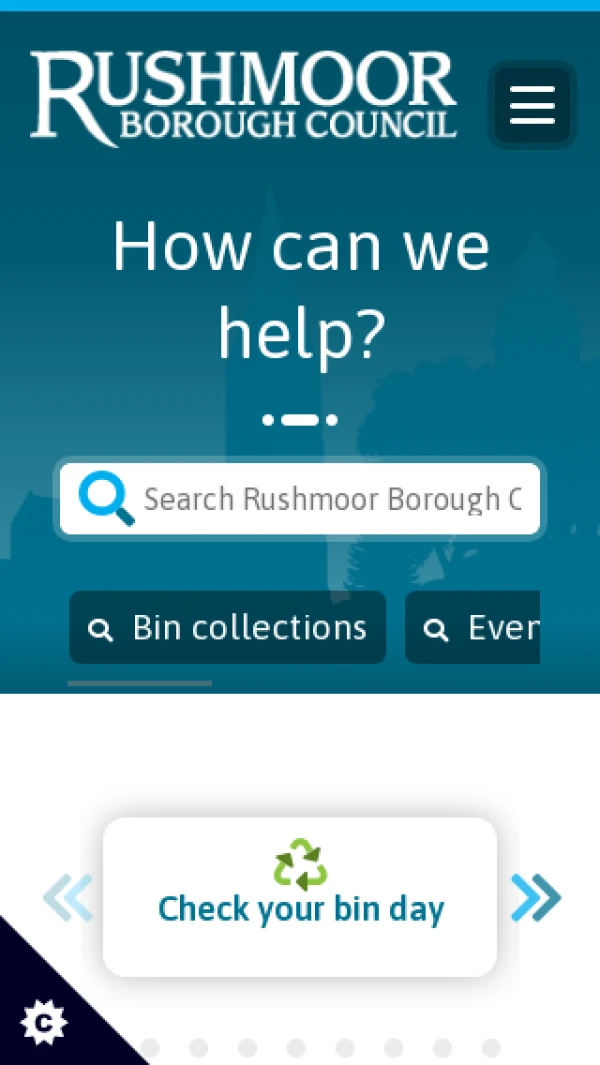Screen dimensions: 600x1065
Task: Open cookie settings gear in corner
Action: click(43, 1022)
